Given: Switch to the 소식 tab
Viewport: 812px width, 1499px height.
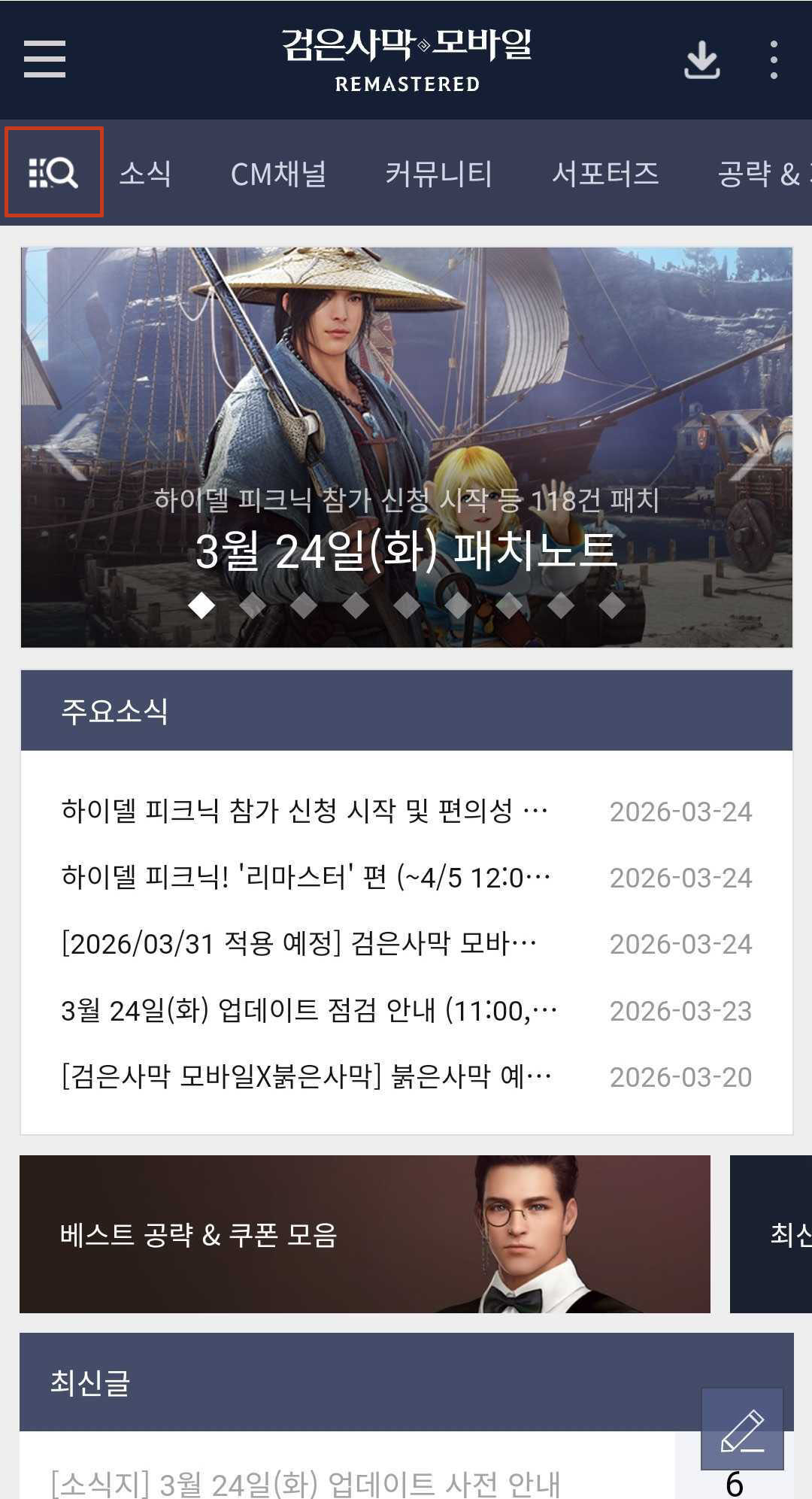Looking at the screenshot, I should 145,174.
